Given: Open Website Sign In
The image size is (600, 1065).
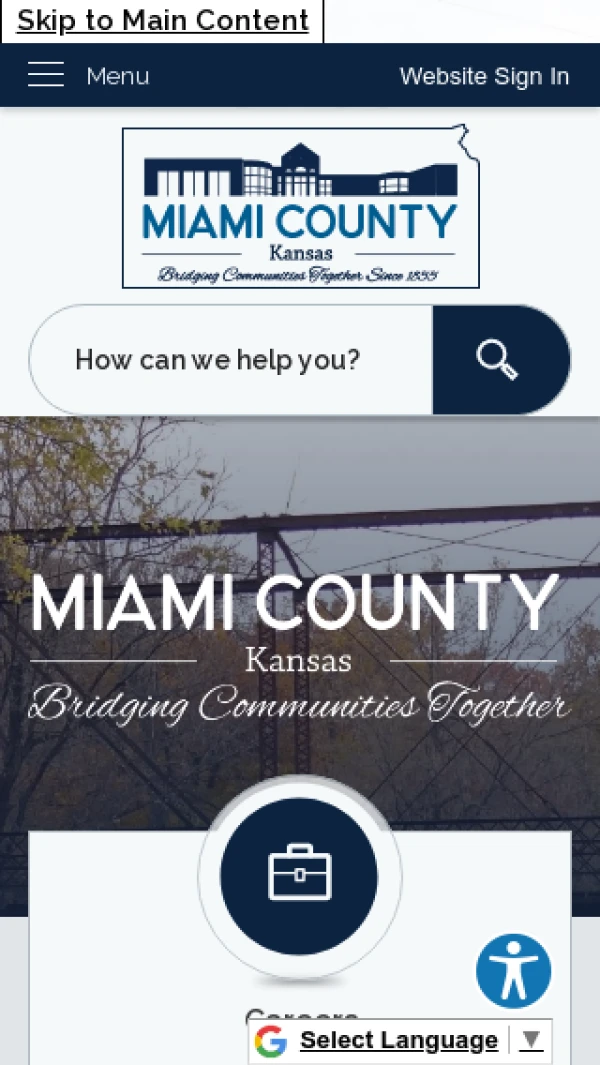Looking at the screenshot, I should [484, 76].
